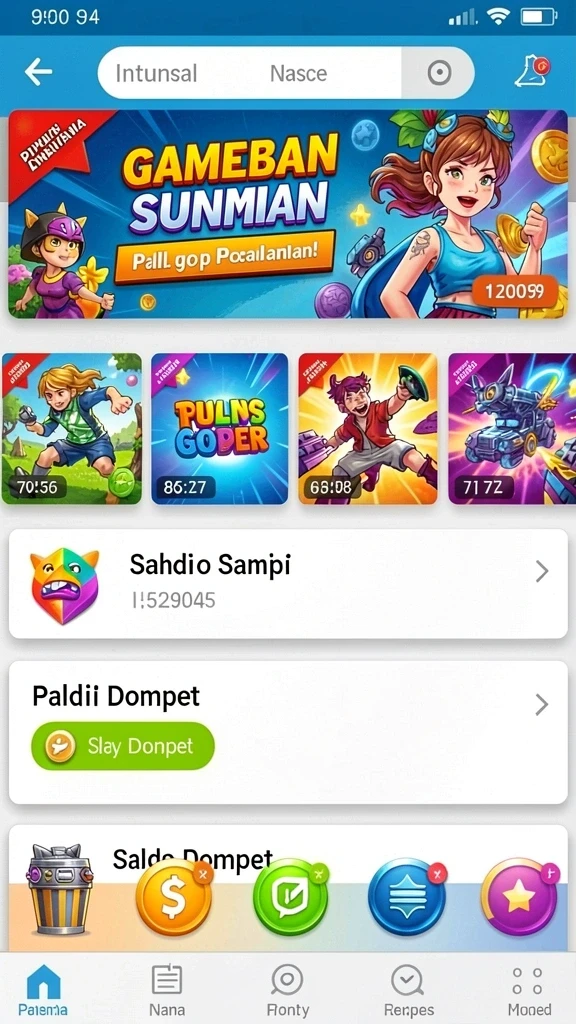The image size is (576, 1024).
Task: Go back using the top arrow
Action: pyautogui.click(x=38, y=72)
